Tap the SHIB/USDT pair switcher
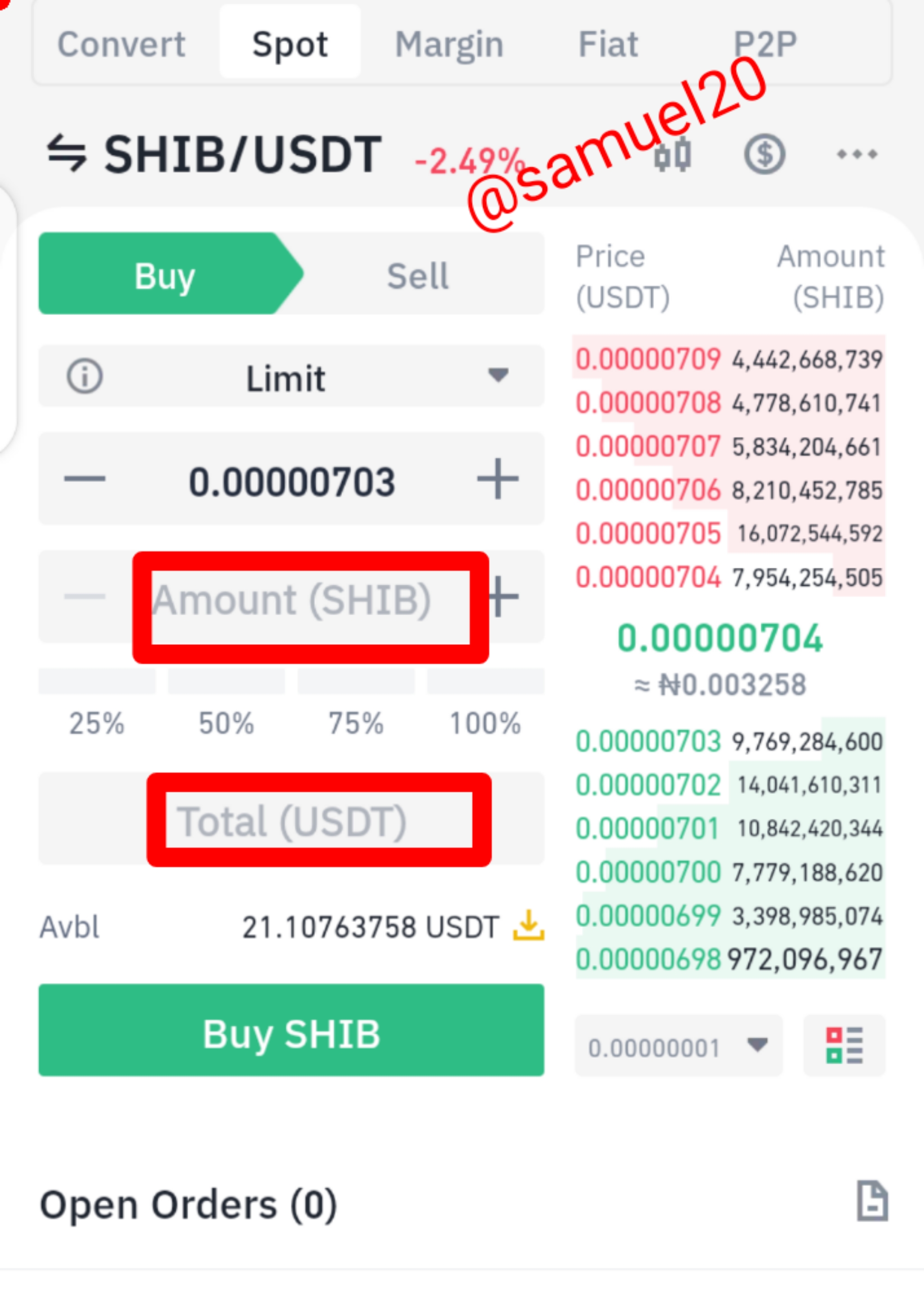The height and width of the screenshot is (1298, 924). click(x=214, y=153)
